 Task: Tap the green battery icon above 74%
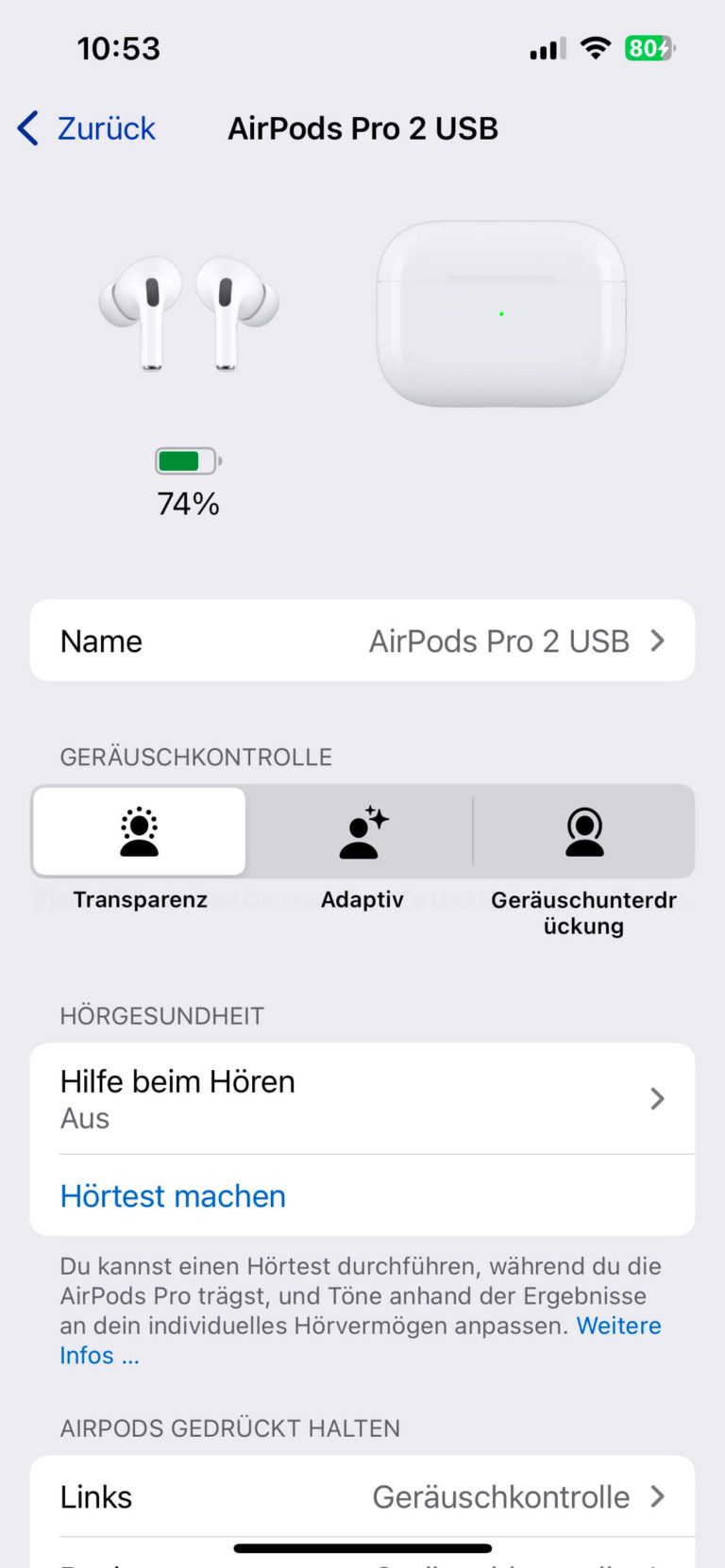(184, 460)
